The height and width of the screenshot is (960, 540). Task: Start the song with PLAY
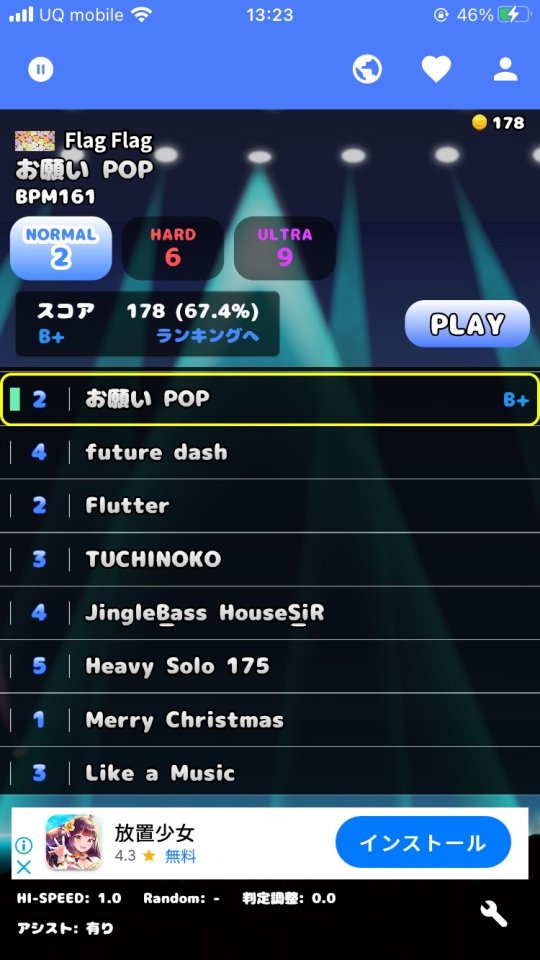click(x=467, y=324)
